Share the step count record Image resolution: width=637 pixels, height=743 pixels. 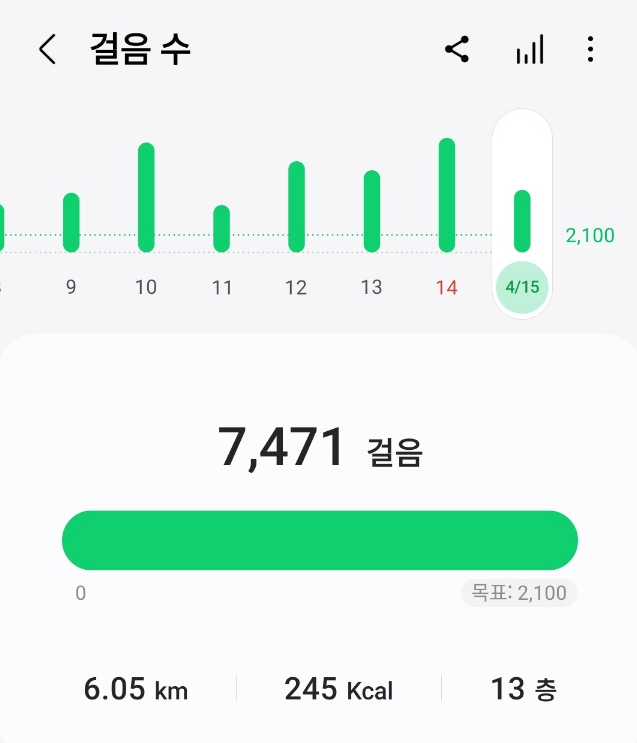457,50
